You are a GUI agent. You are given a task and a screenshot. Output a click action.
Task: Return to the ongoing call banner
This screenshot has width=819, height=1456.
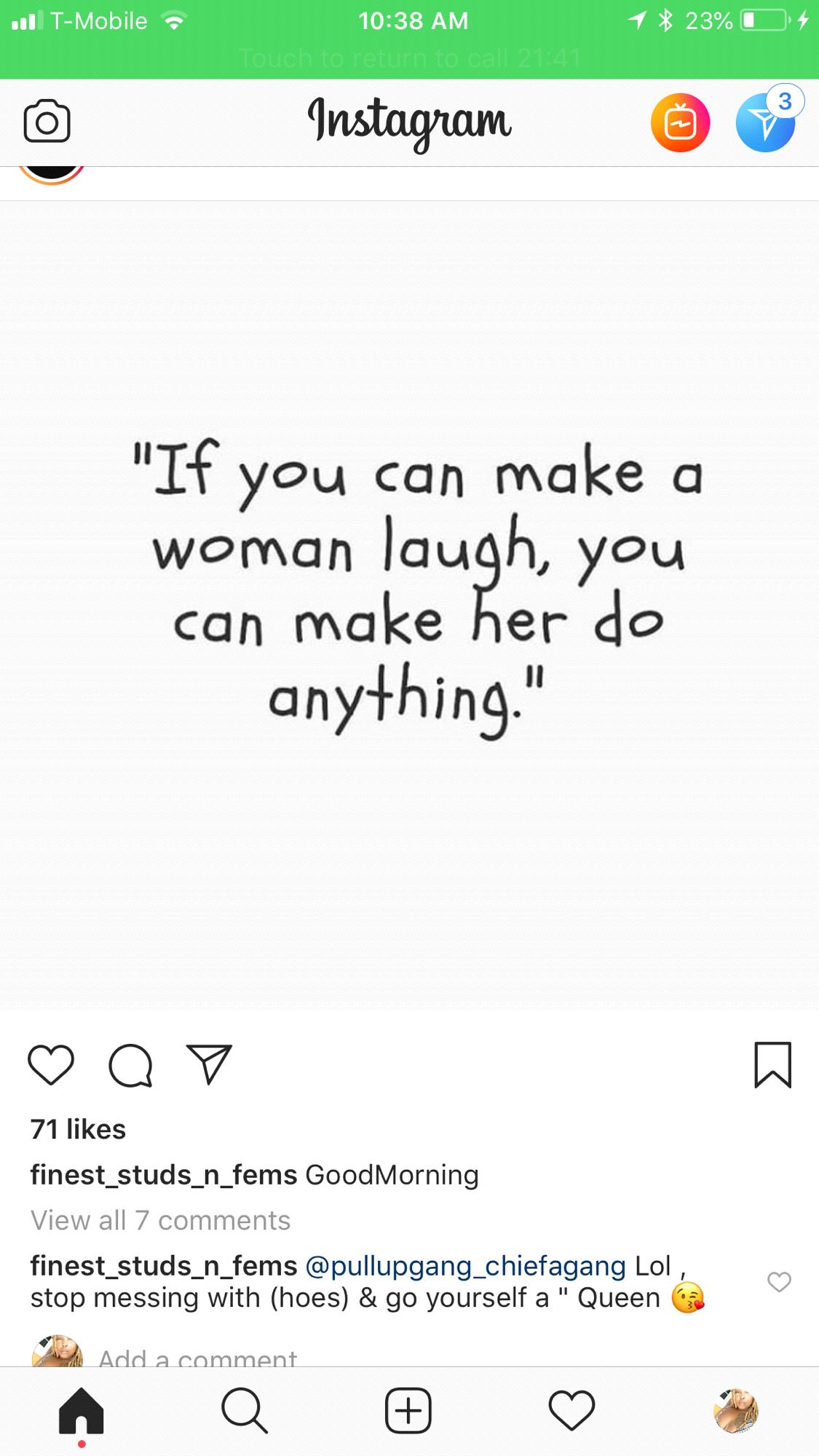tap(409, 58)
